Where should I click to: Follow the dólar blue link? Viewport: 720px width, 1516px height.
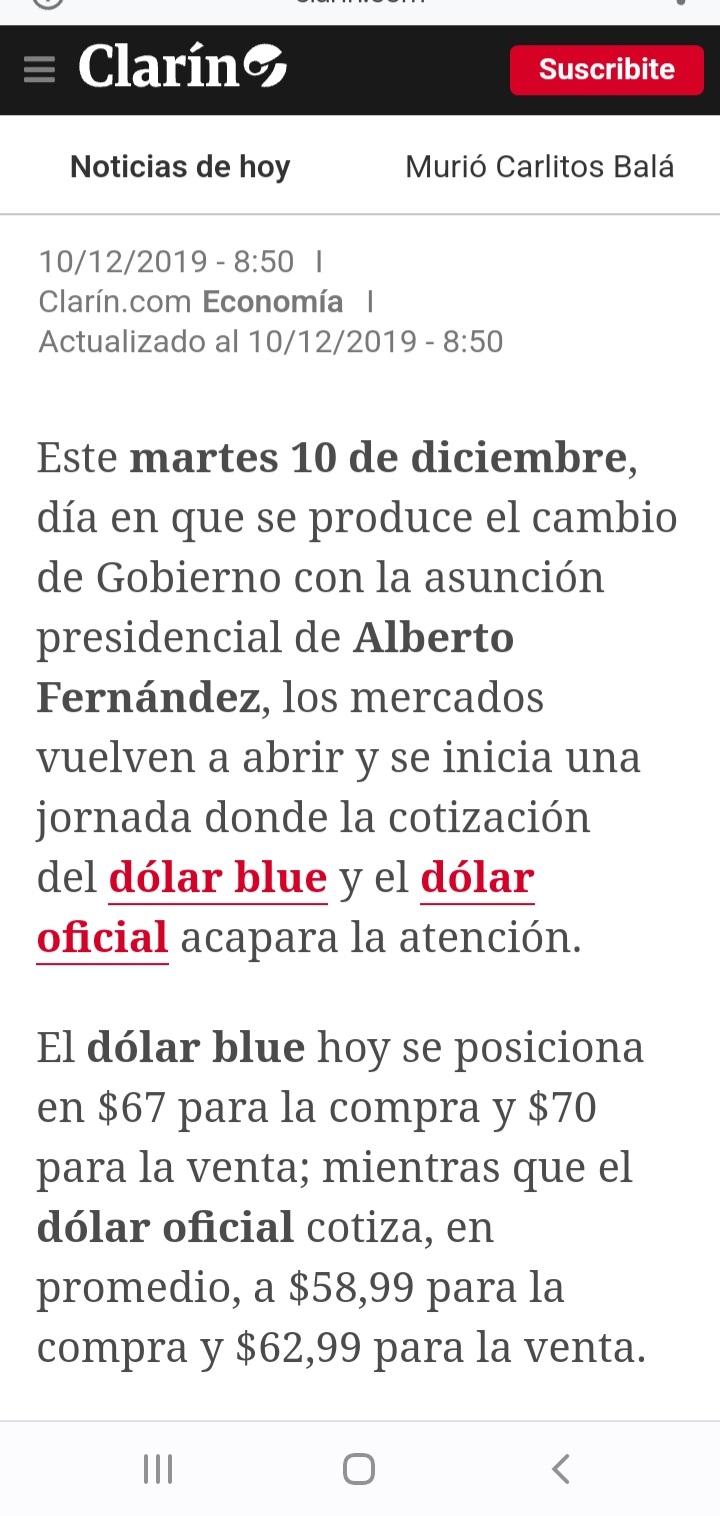click(x=218, y=878)
